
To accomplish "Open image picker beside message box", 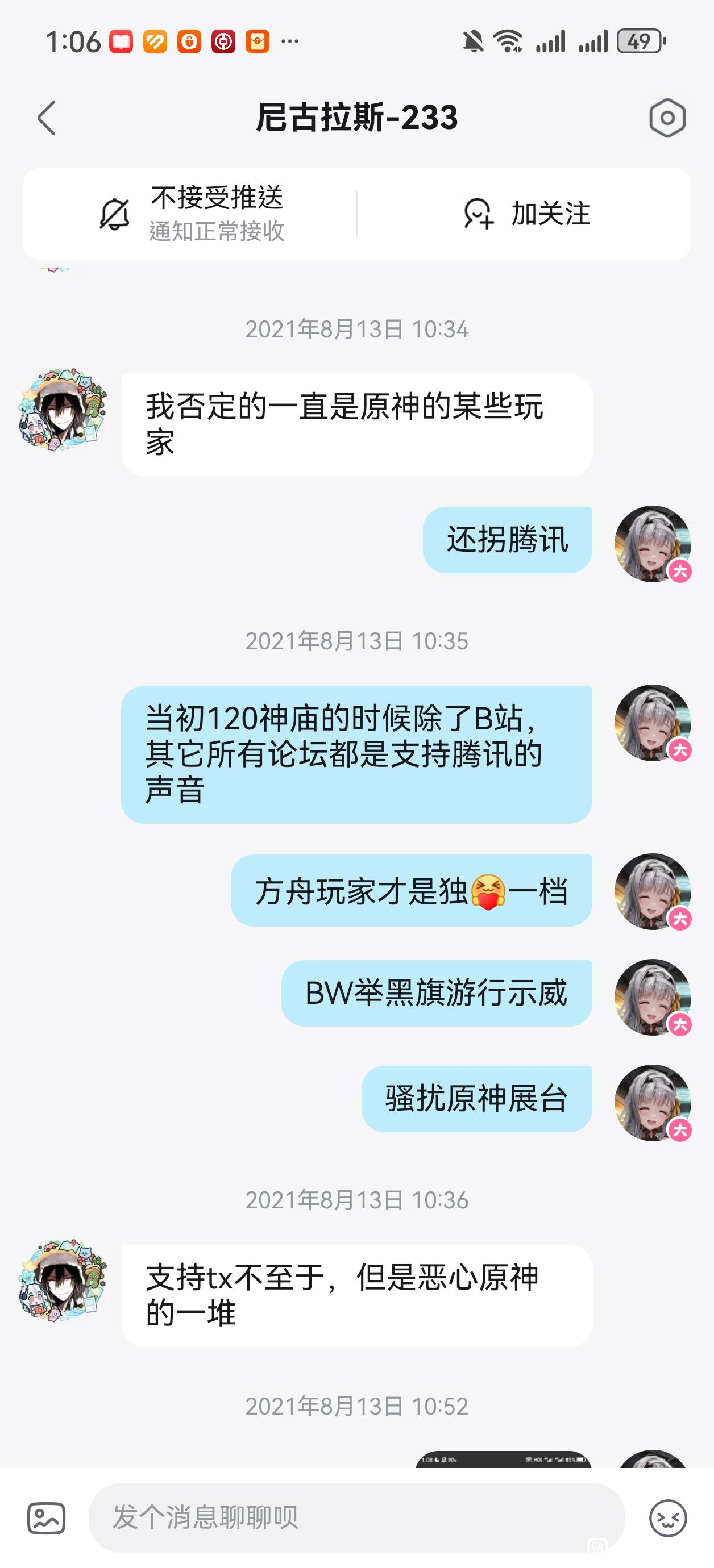I will 46,1517.
